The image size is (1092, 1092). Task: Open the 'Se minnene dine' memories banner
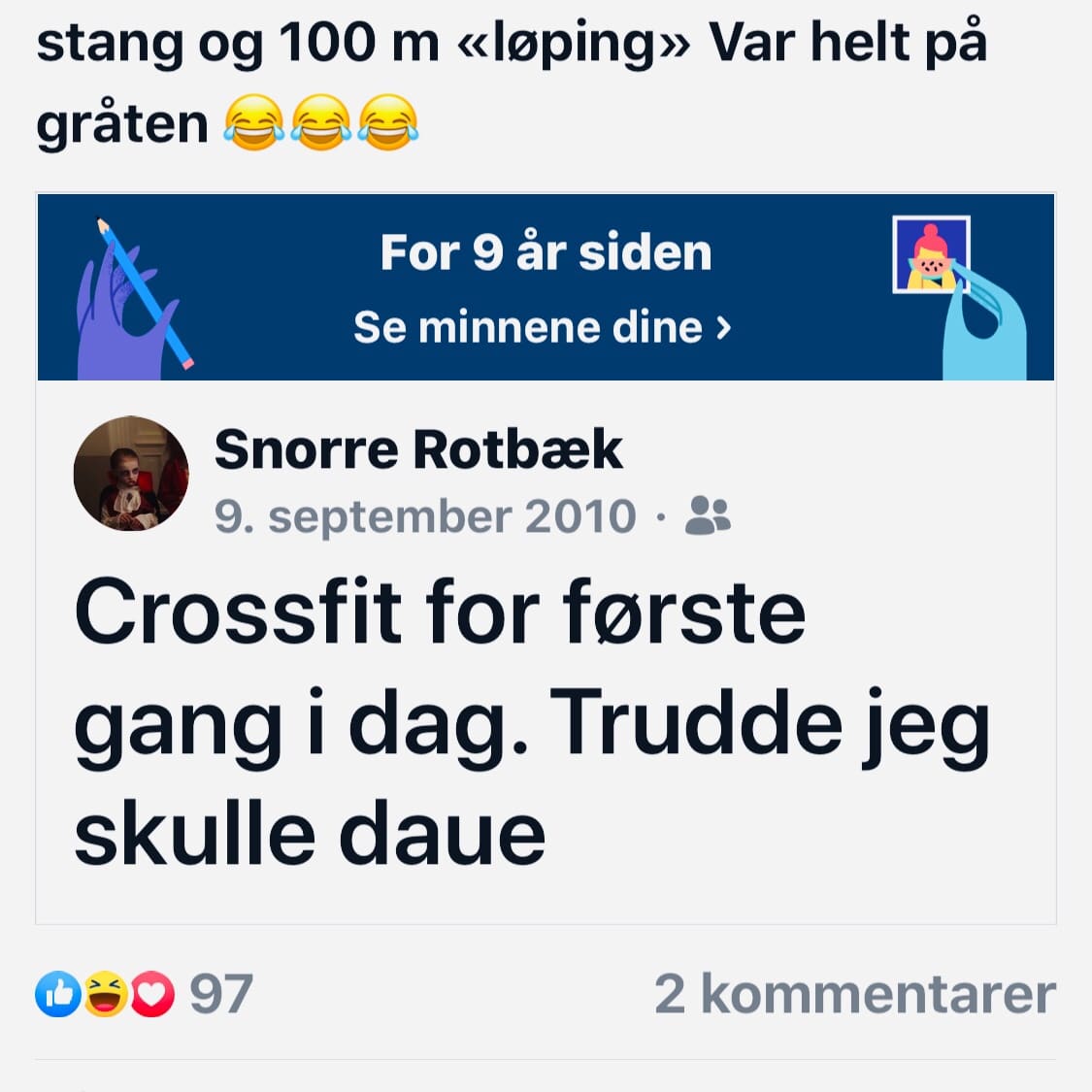(544, 327)
